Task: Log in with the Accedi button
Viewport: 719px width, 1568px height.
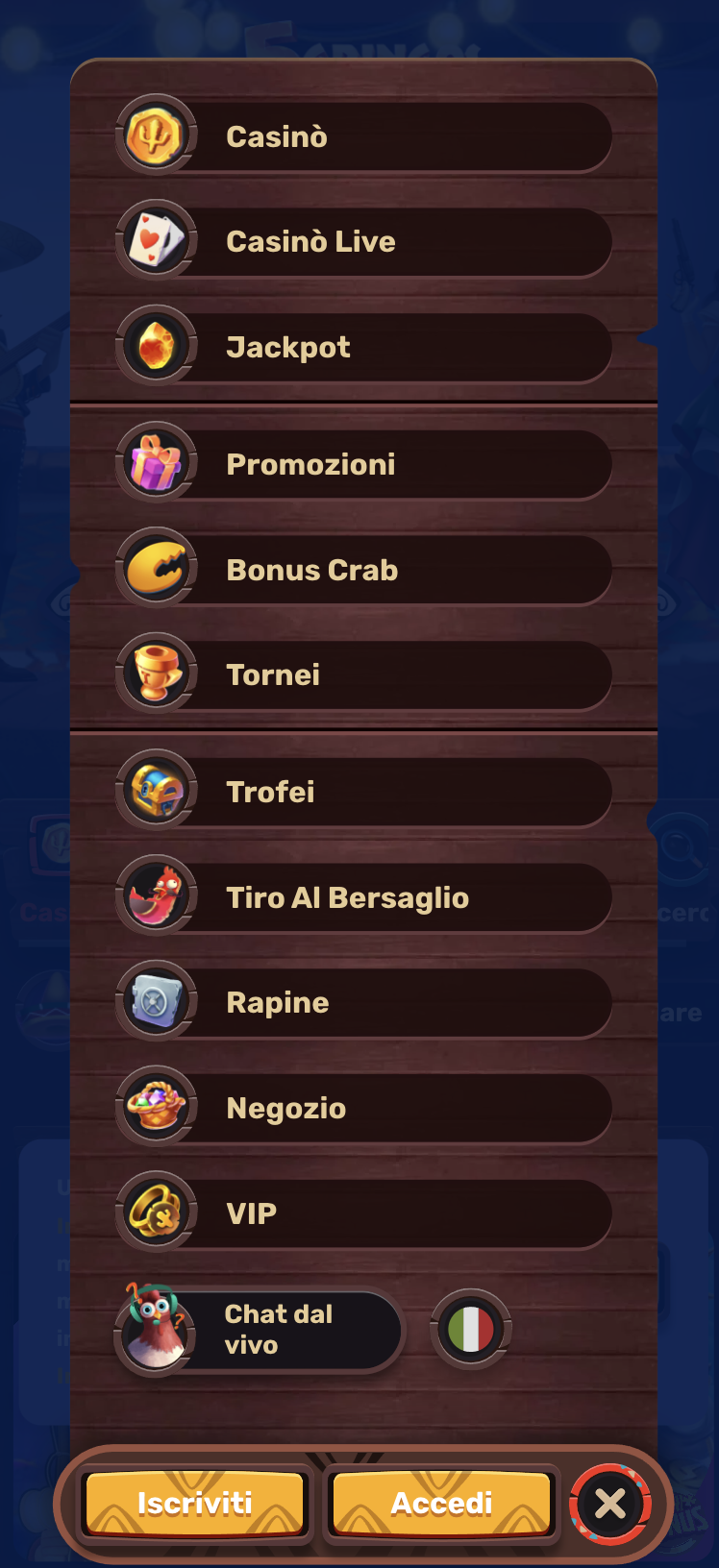Action: click(x=441, y=1503)
